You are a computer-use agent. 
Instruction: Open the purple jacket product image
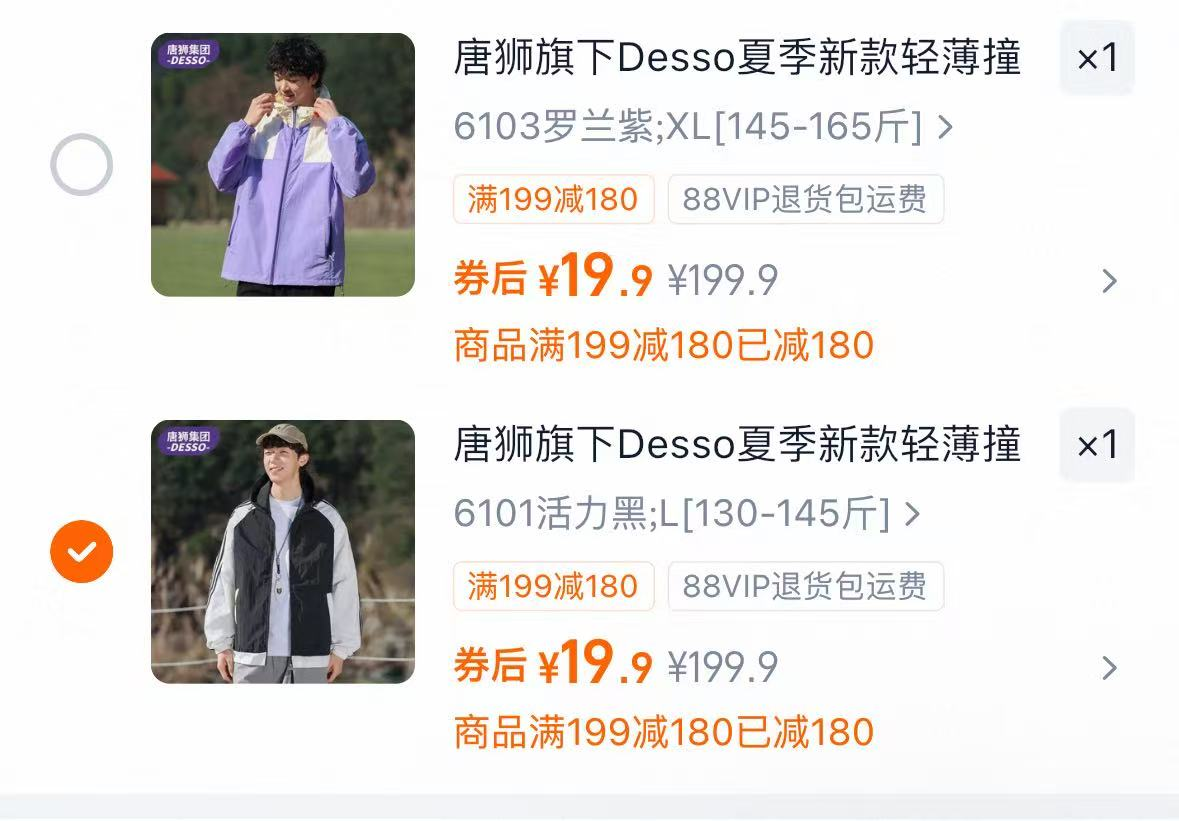pyautogui.click(x=283, y=164)
